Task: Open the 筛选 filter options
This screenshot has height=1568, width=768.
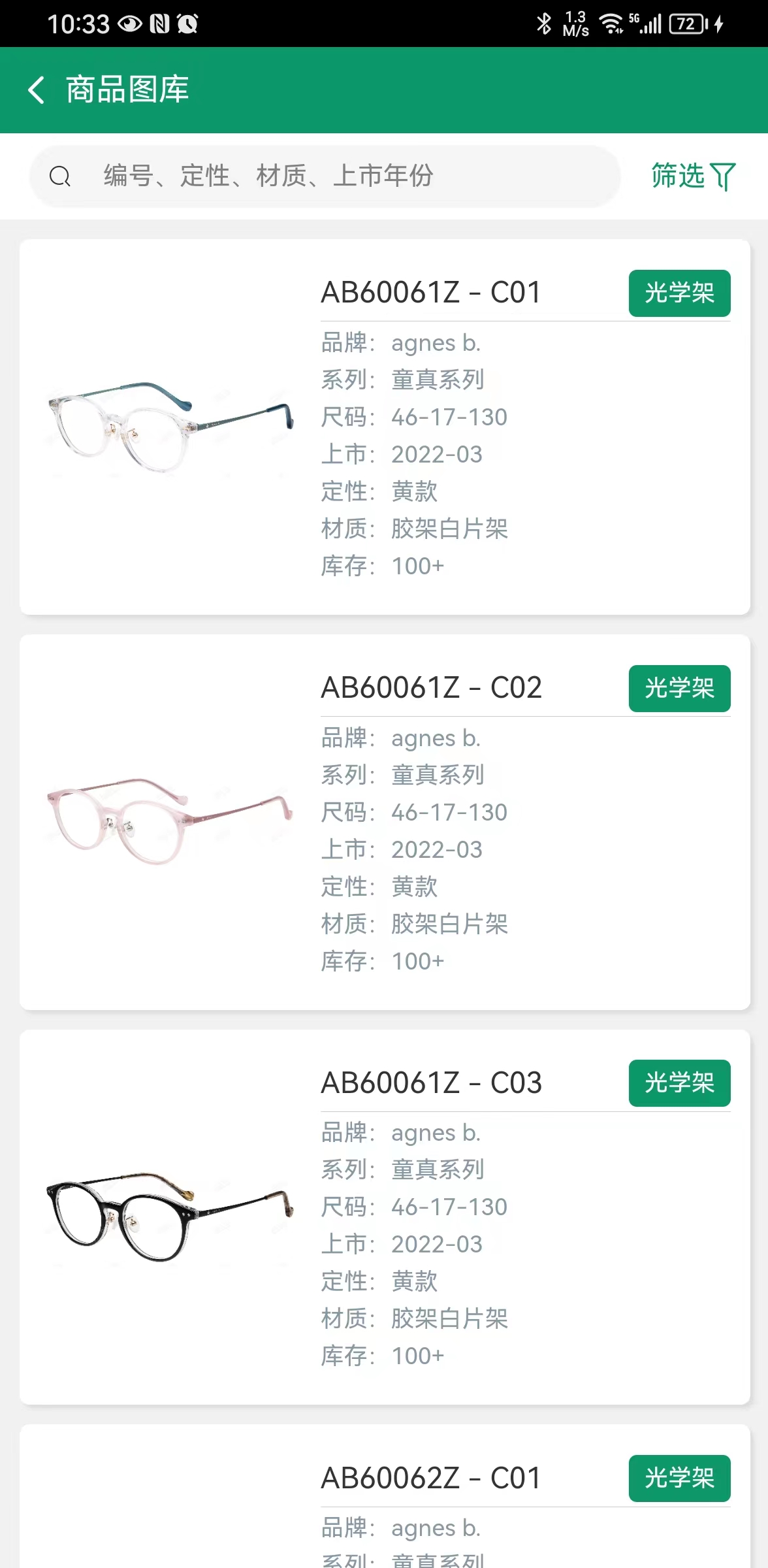Action: [x=692, y=176]
